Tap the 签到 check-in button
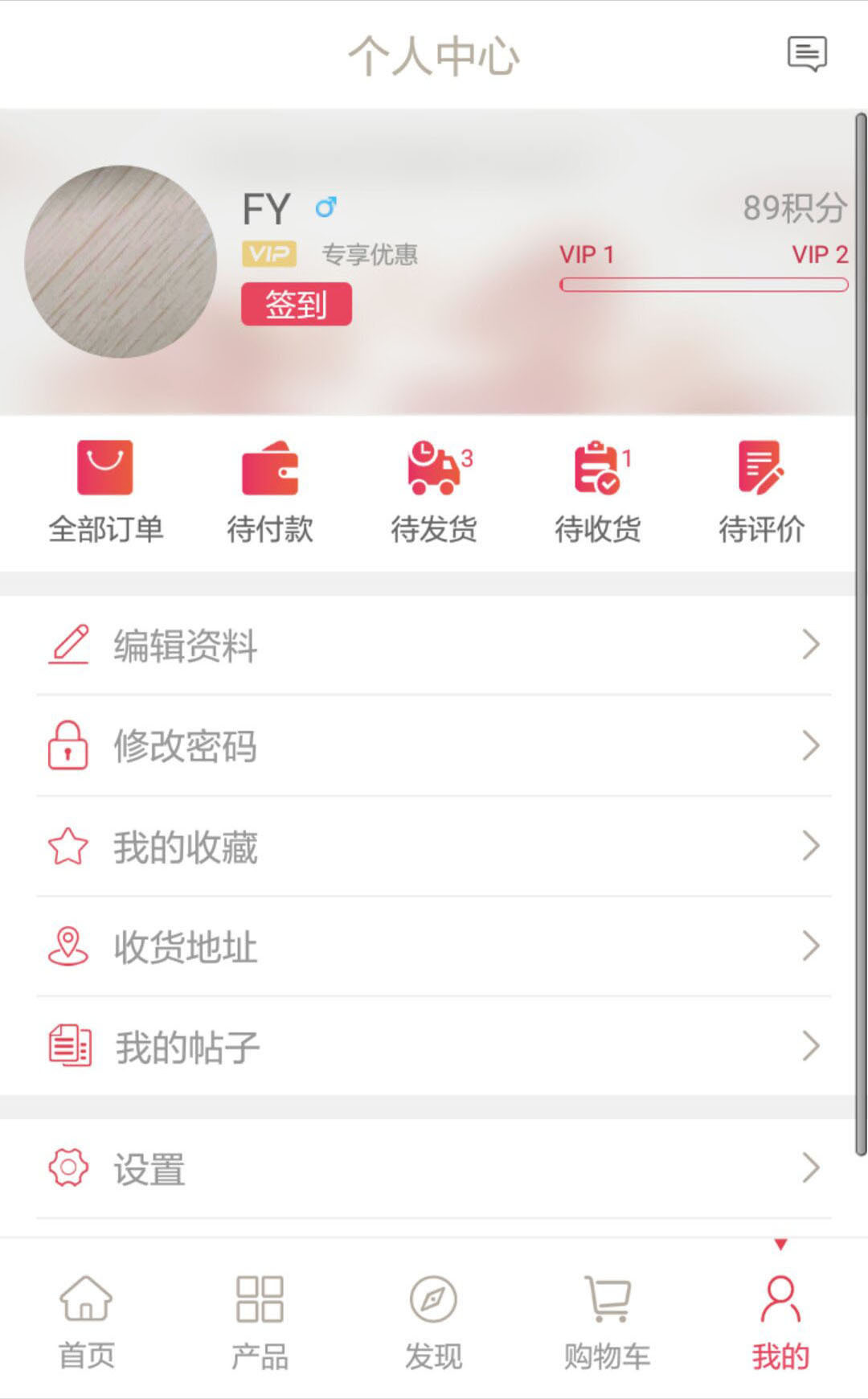 click(x=296, y=304)
